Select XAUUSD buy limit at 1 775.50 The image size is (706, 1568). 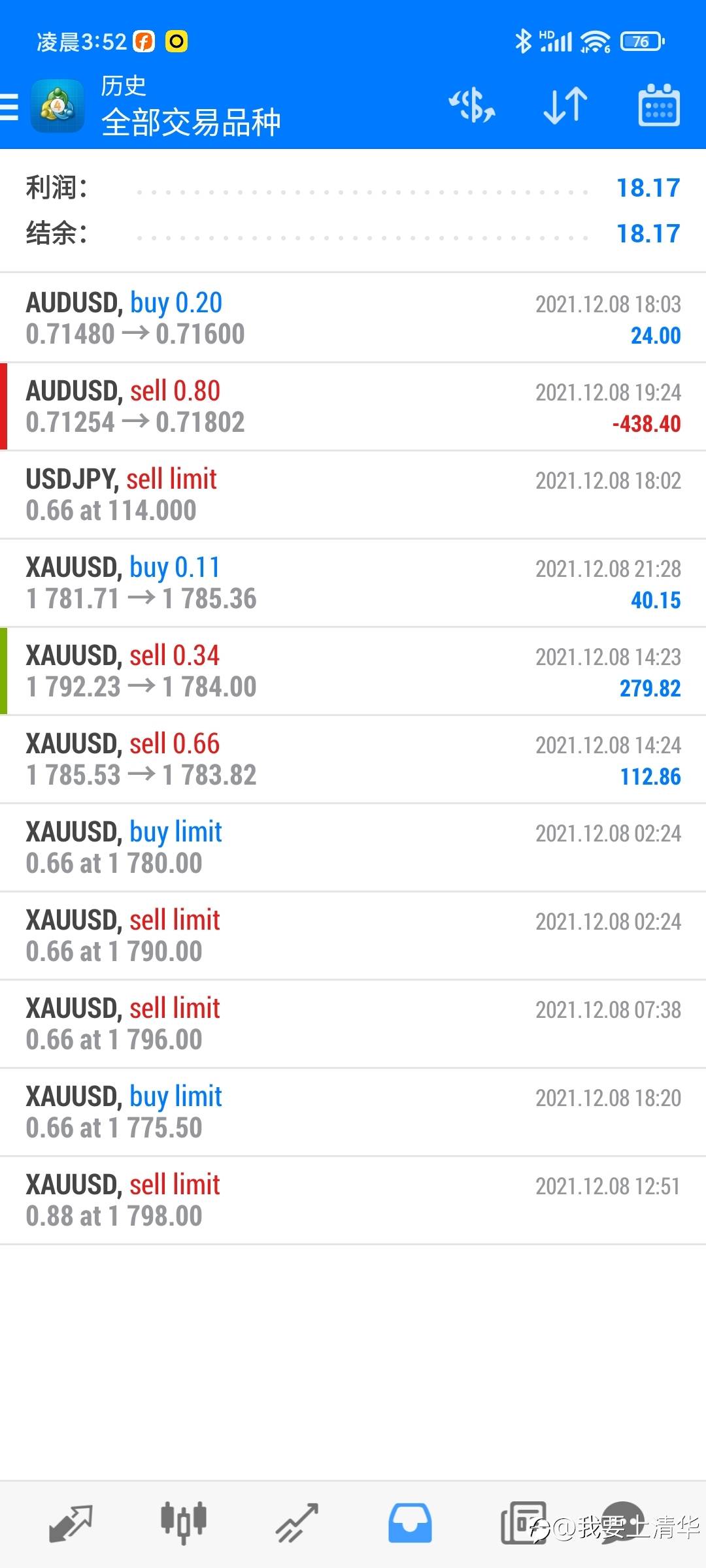[353, 1112]
